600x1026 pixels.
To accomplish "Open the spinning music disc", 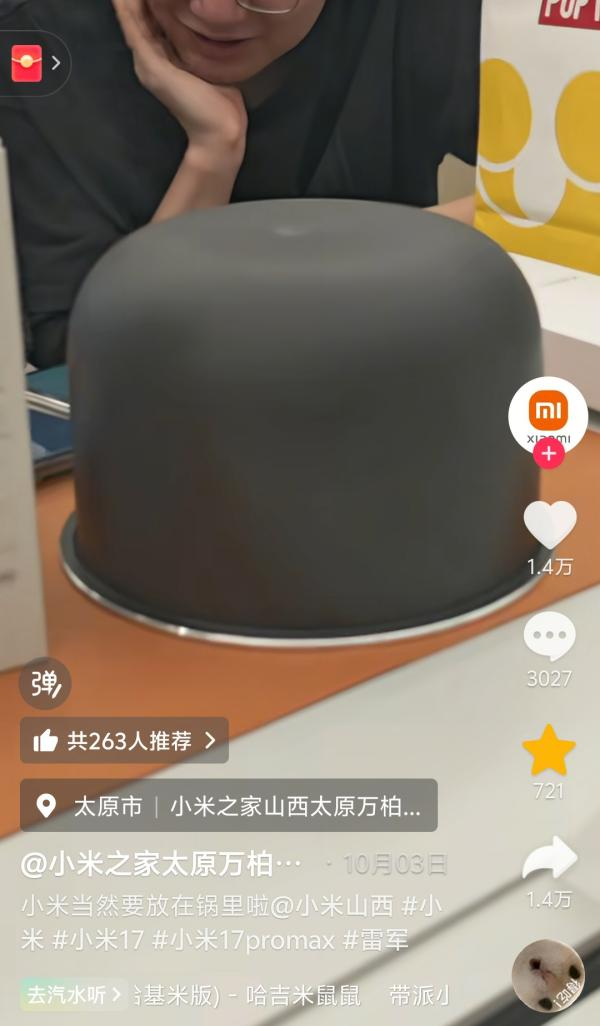I will [547, 976].
